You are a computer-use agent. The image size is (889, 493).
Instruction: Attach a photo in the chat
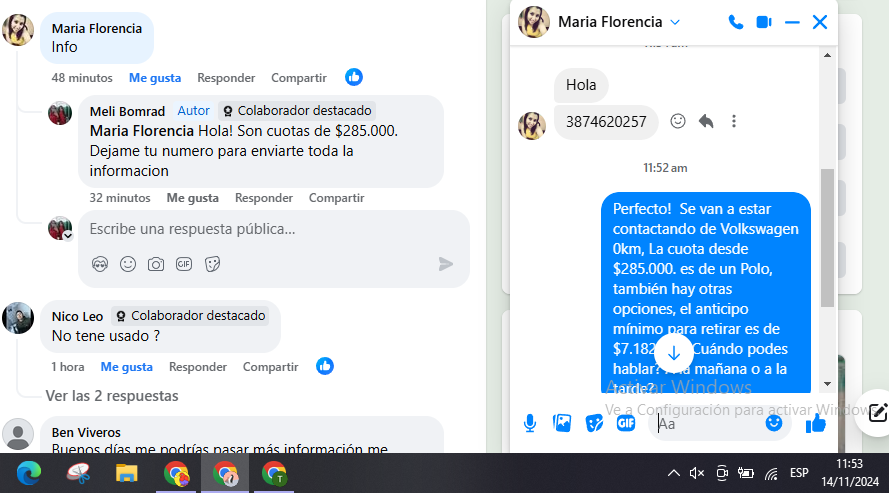(x=562, y=423)
